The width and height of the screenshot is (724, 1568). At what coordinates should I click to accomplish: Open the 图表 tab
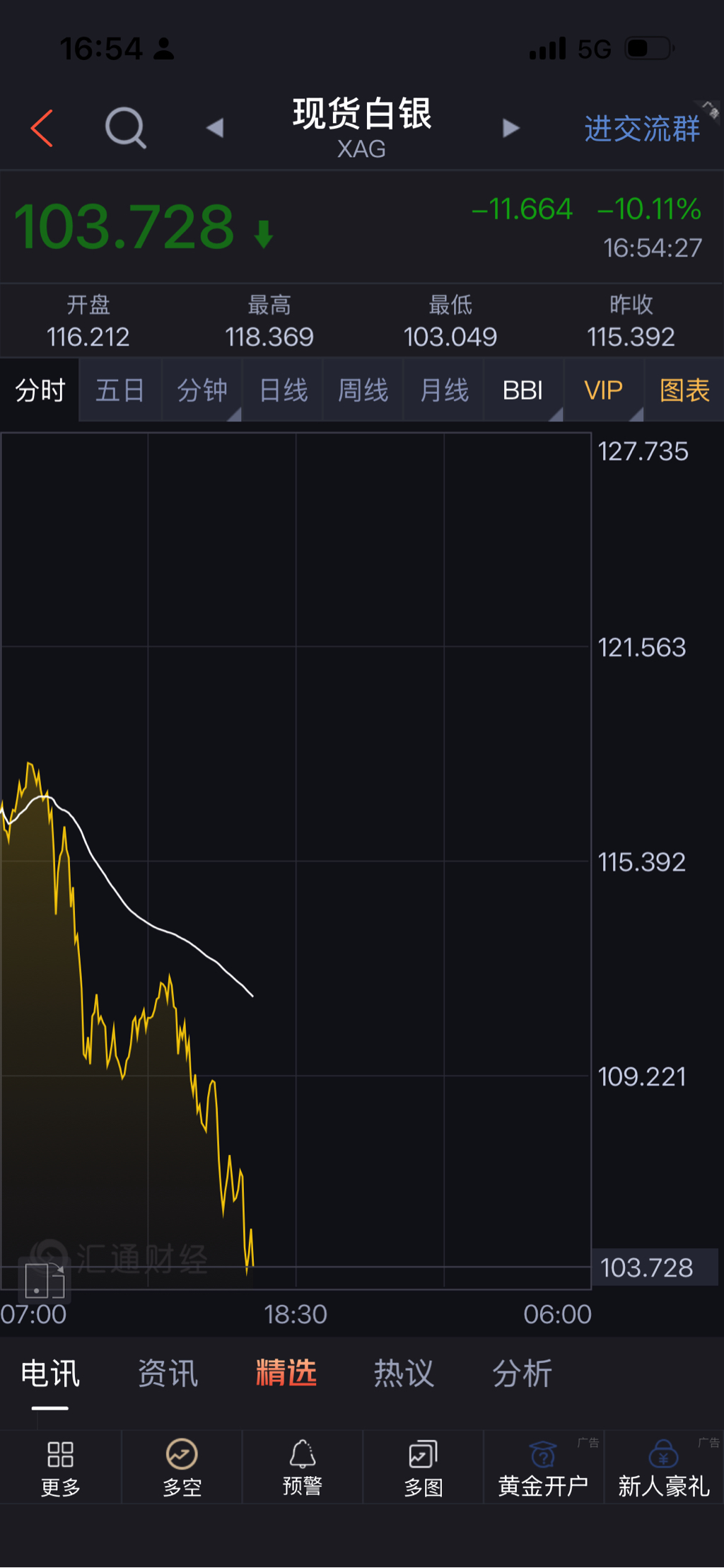pos(684,390)
